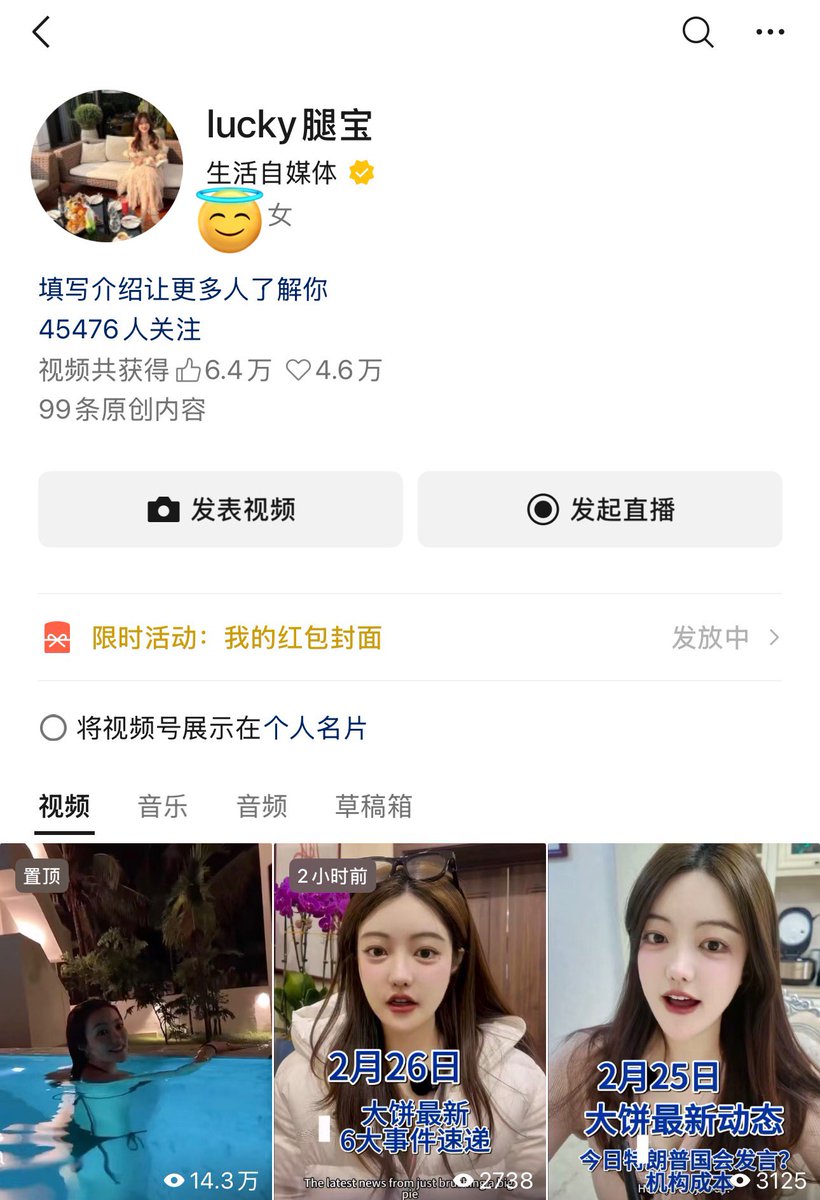Go back using the top-left arrow
Viewport: 820px width, 1200px height.
41,32
